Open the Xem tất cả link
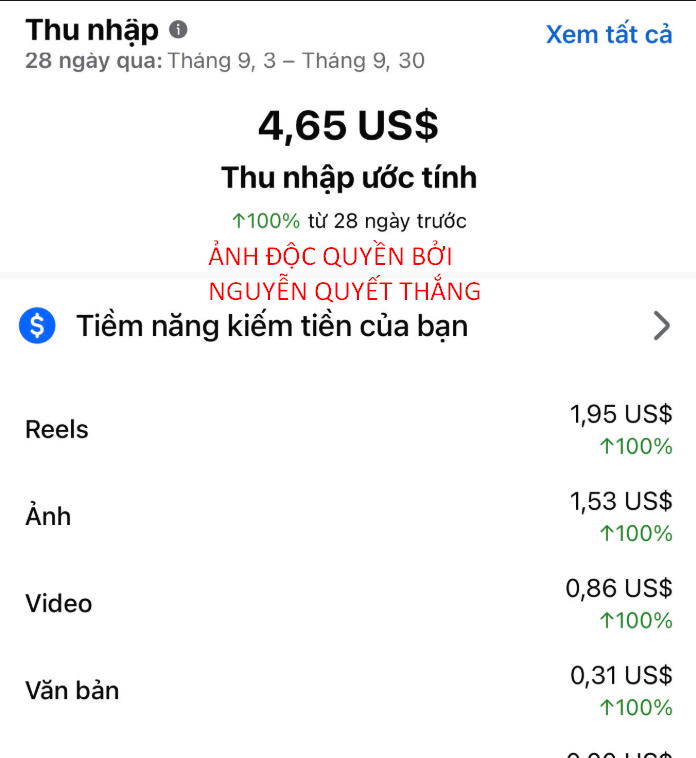This screenshot has width=696, height=758. point(608,34)
